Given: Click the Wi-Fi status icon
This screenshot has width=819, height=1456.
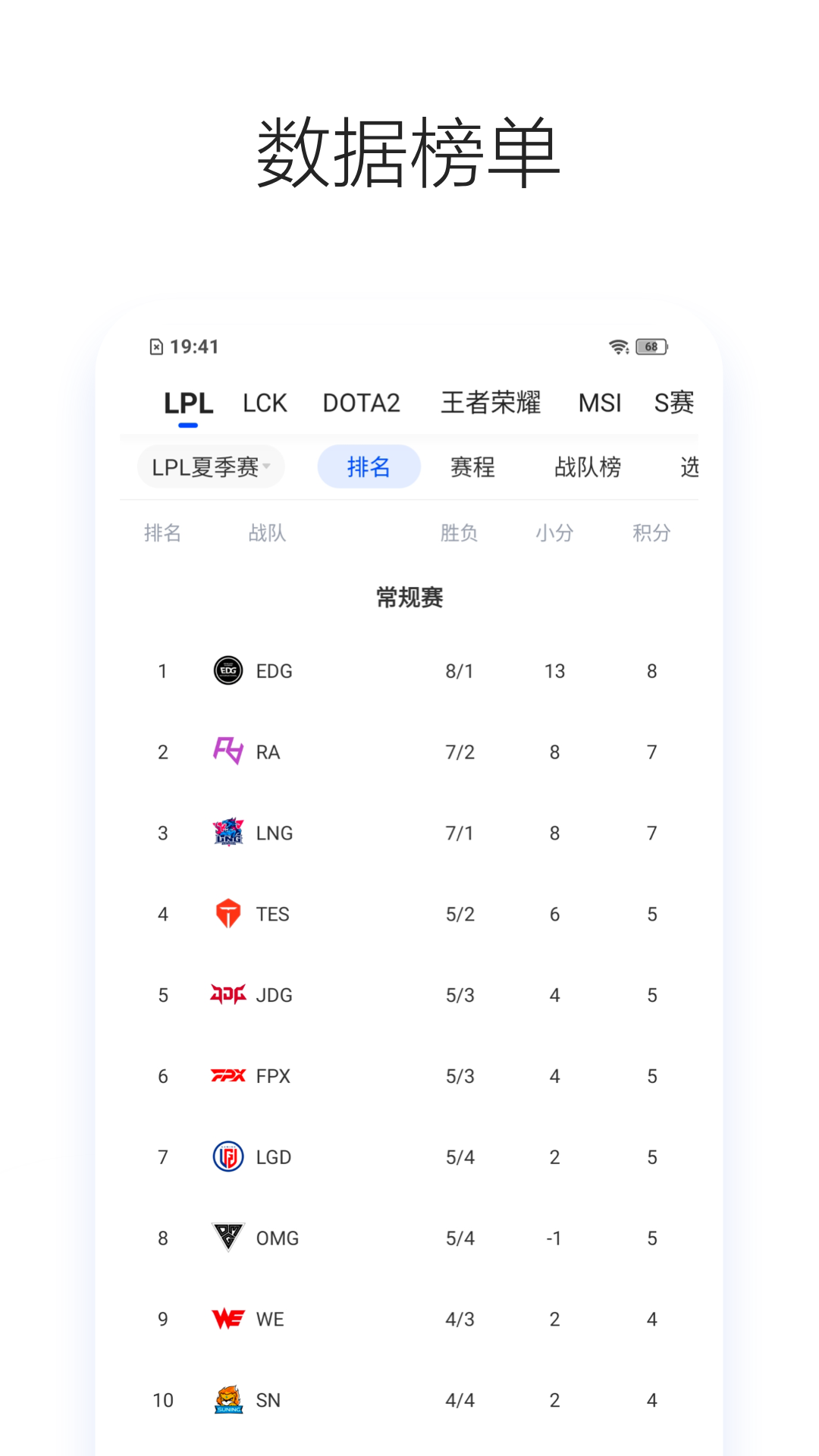Looking at the screenshot, I should [x=618, y=347].
